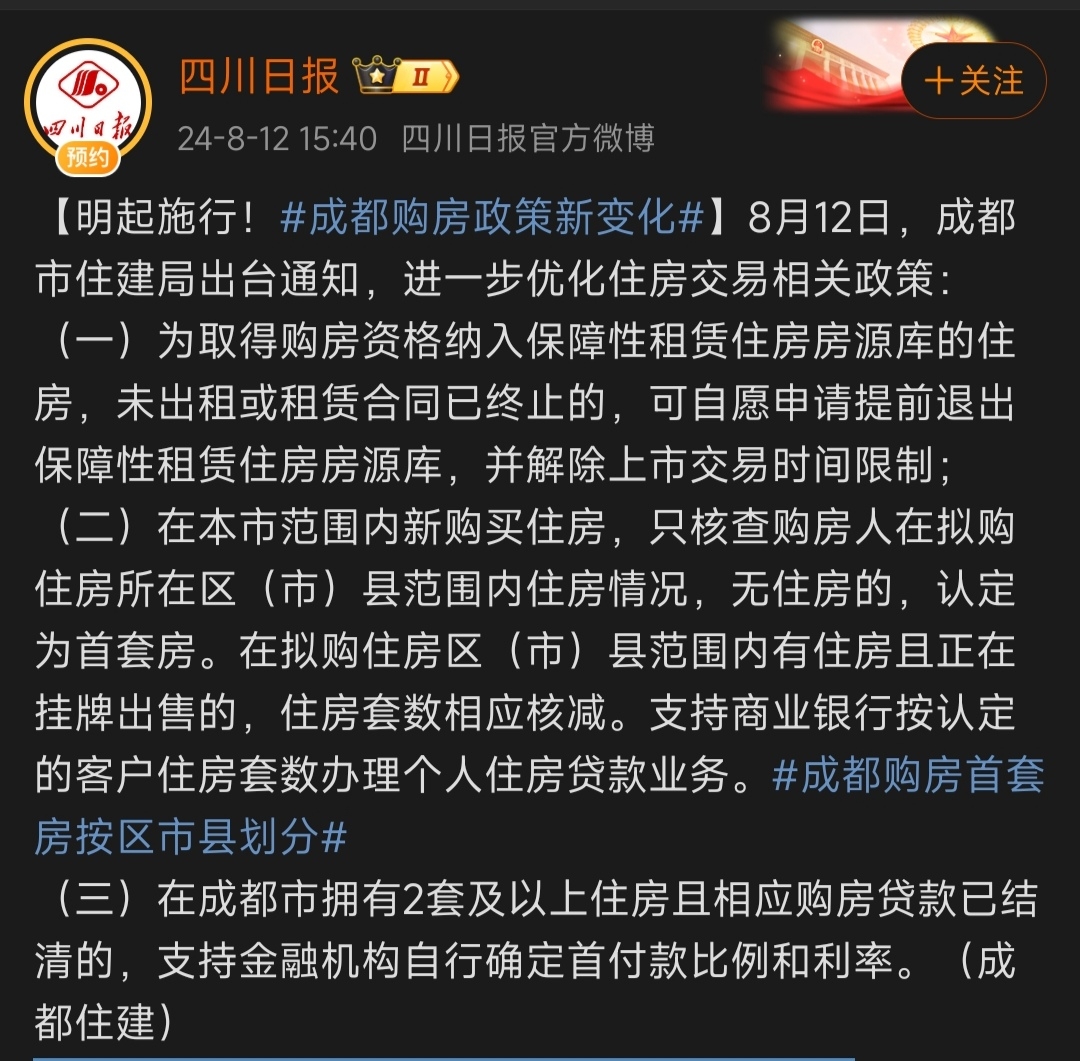
Task: Follow 四川日报 with the 关注 button
Action: coord(974,81)
